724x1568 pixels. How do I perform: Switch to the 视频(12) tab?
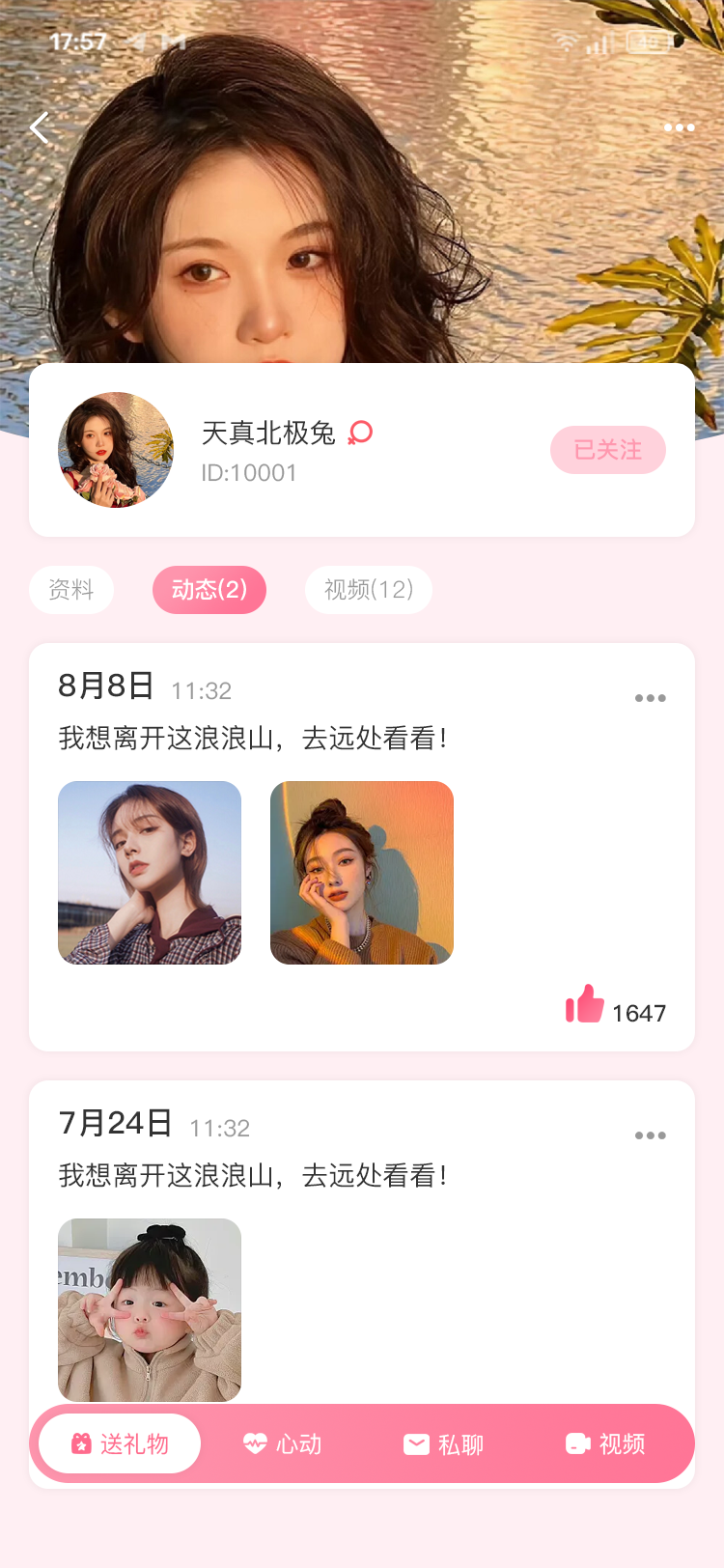369,590
